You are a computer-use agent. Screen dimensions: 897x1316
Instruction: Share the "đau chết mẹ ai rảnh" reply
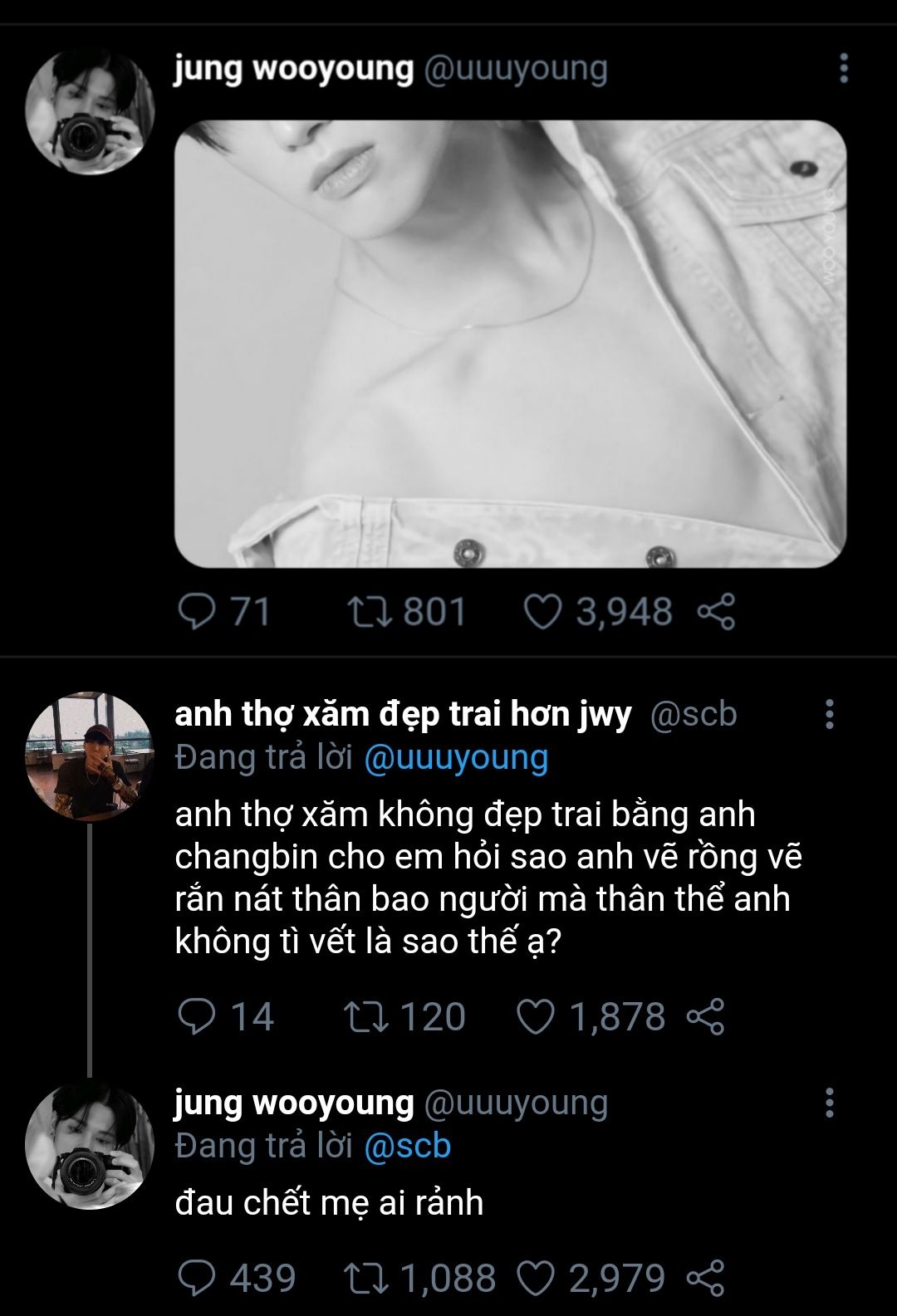706,1279
